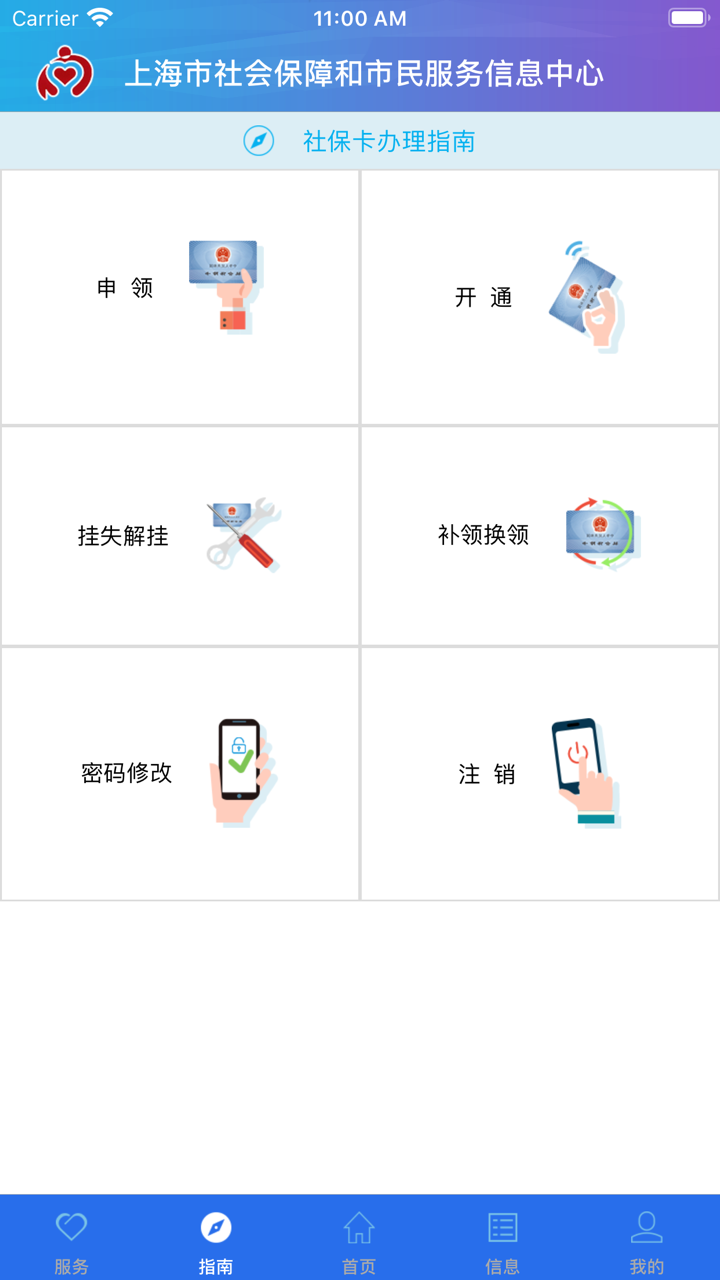
Task: Tap the person icon above 我的
Action: pyautogui.click(x=647, y=1226)
